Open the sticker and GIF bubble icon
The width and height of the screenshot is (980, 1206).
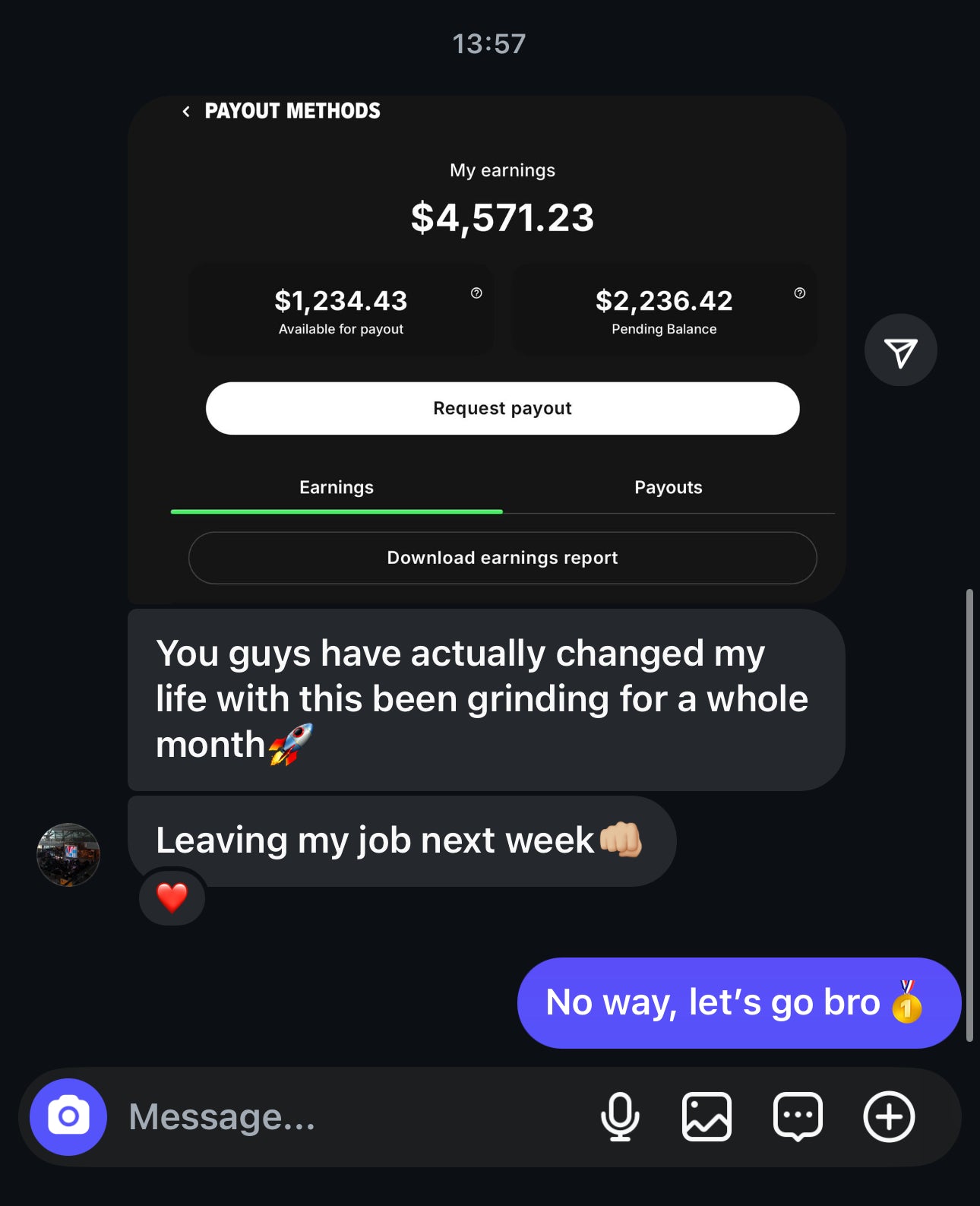(798, 1116)
